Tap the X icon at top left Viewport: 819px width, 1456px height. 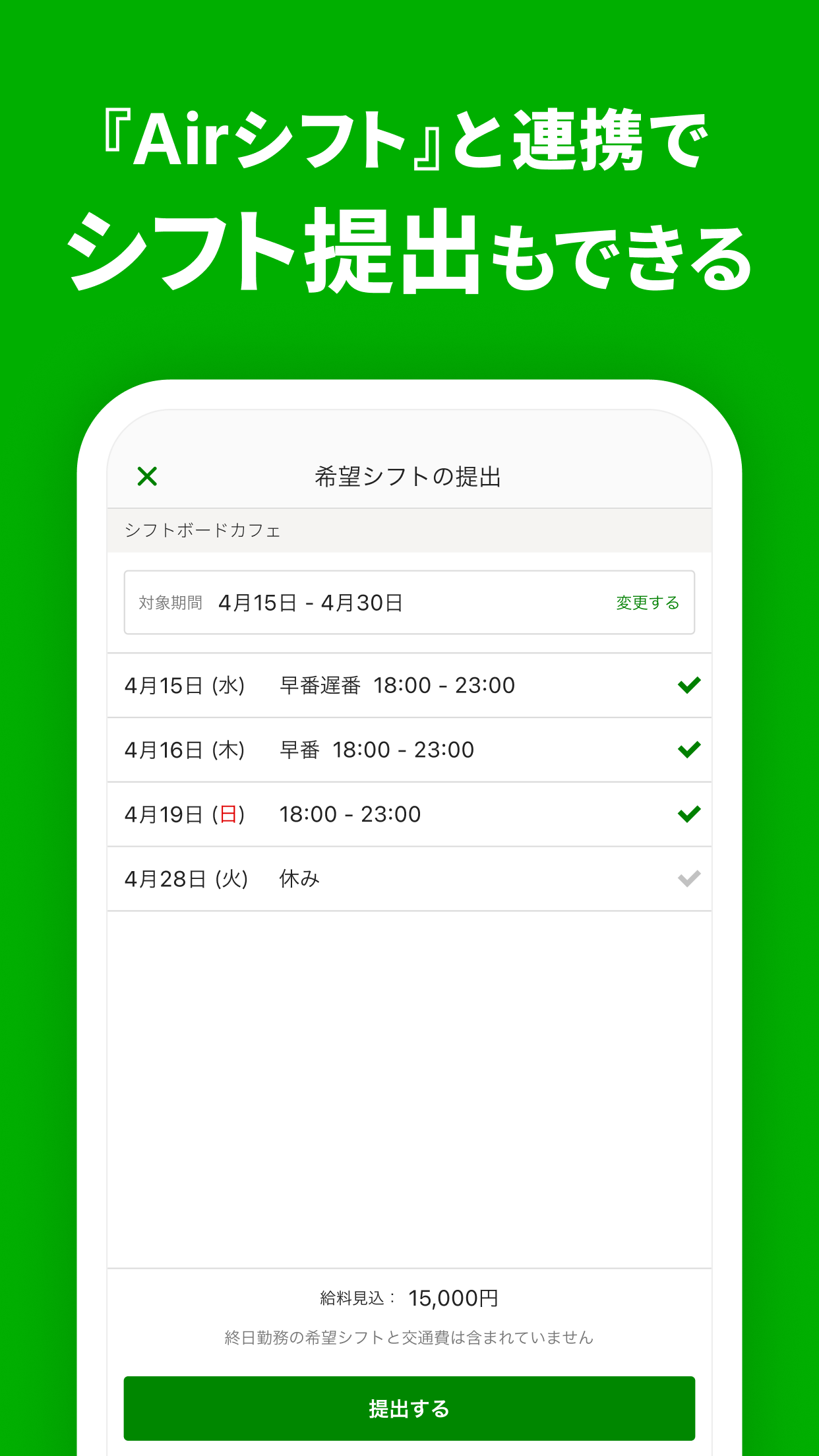click(x=146, y=476)
